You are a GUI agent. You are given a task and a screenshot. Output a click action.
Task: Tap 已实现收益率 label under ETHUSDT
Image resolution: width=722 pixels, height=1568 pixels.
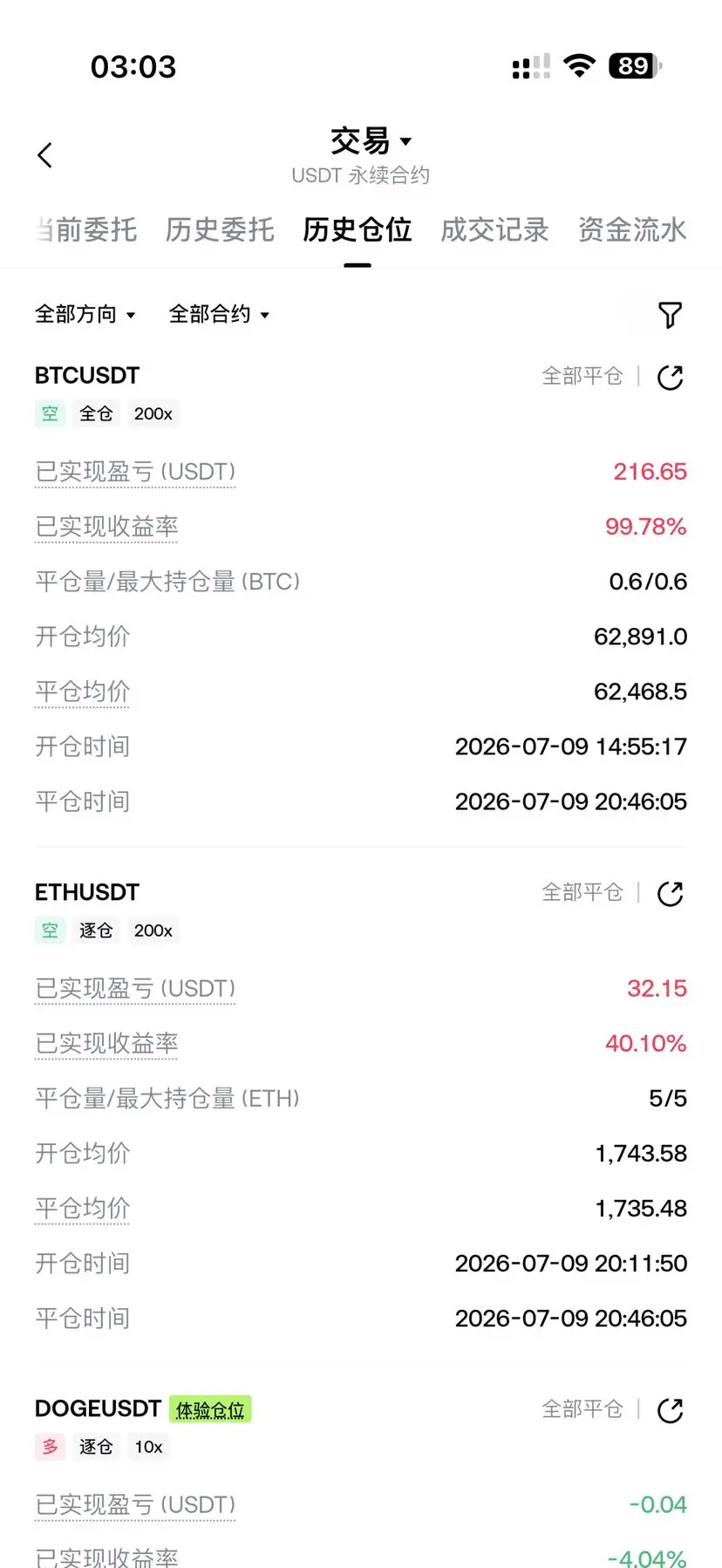pos(106,1044)
